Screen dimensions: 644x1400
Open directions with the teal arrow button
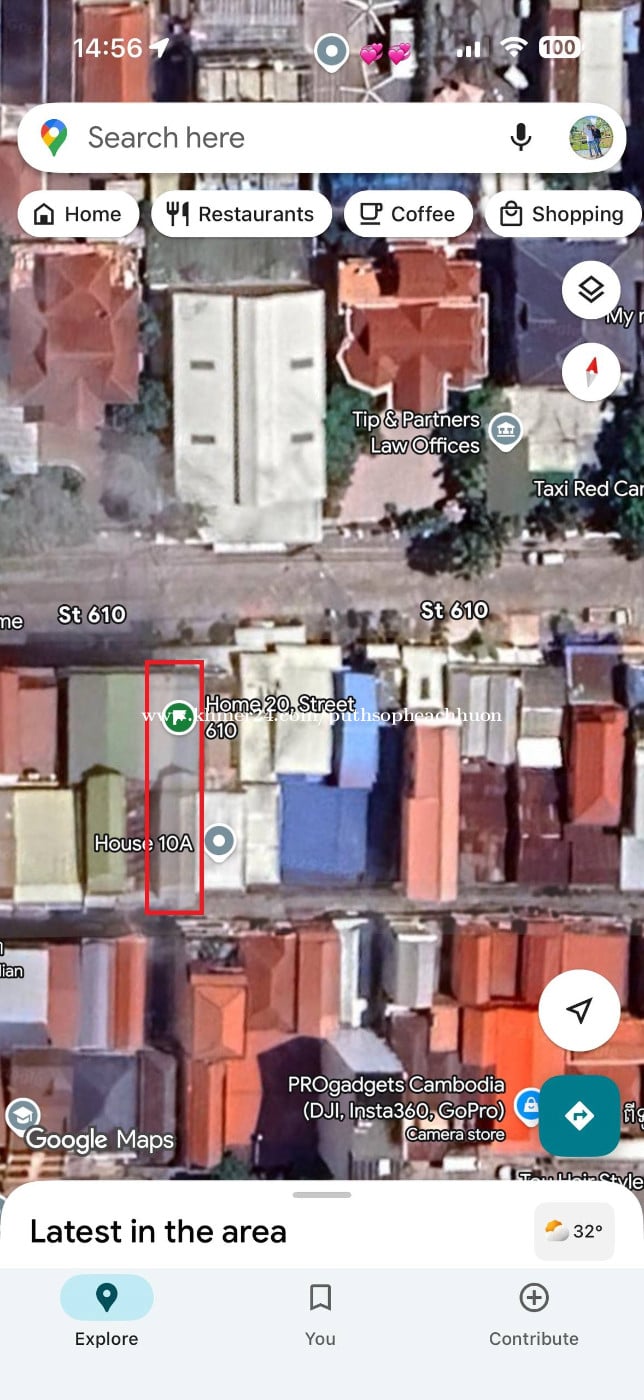coord(579,1116)
